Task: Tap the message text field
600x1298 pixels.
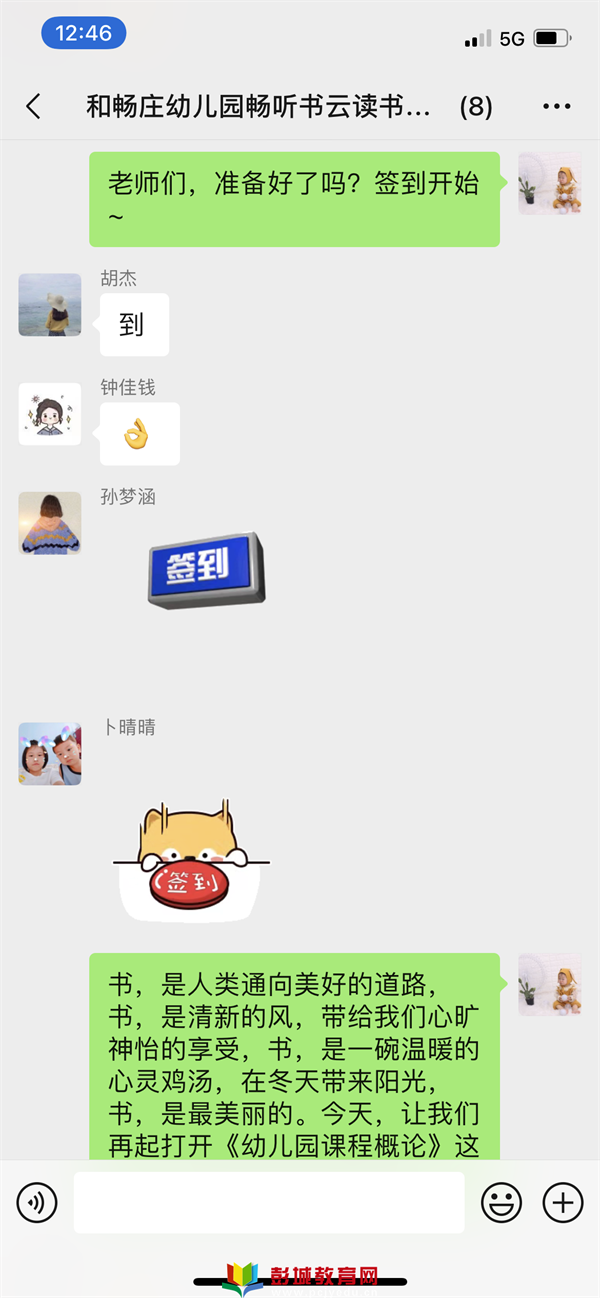Action: tap(268, 1202)
